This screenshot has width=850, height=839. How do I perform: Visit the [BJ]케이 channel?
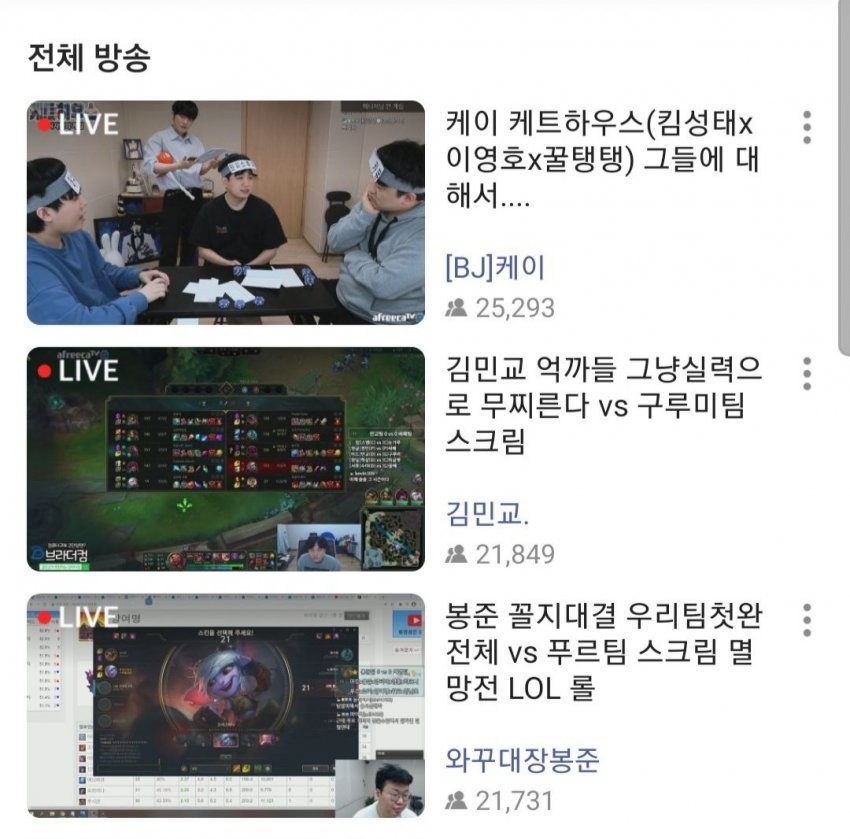tap(495, 268)
